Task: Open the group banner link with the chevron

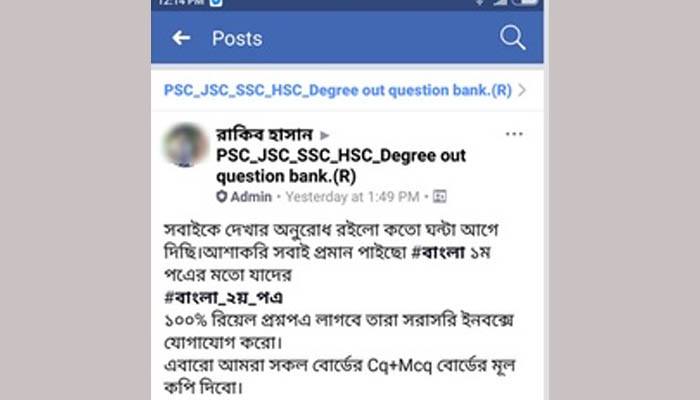Action: [x=345, y=90]
